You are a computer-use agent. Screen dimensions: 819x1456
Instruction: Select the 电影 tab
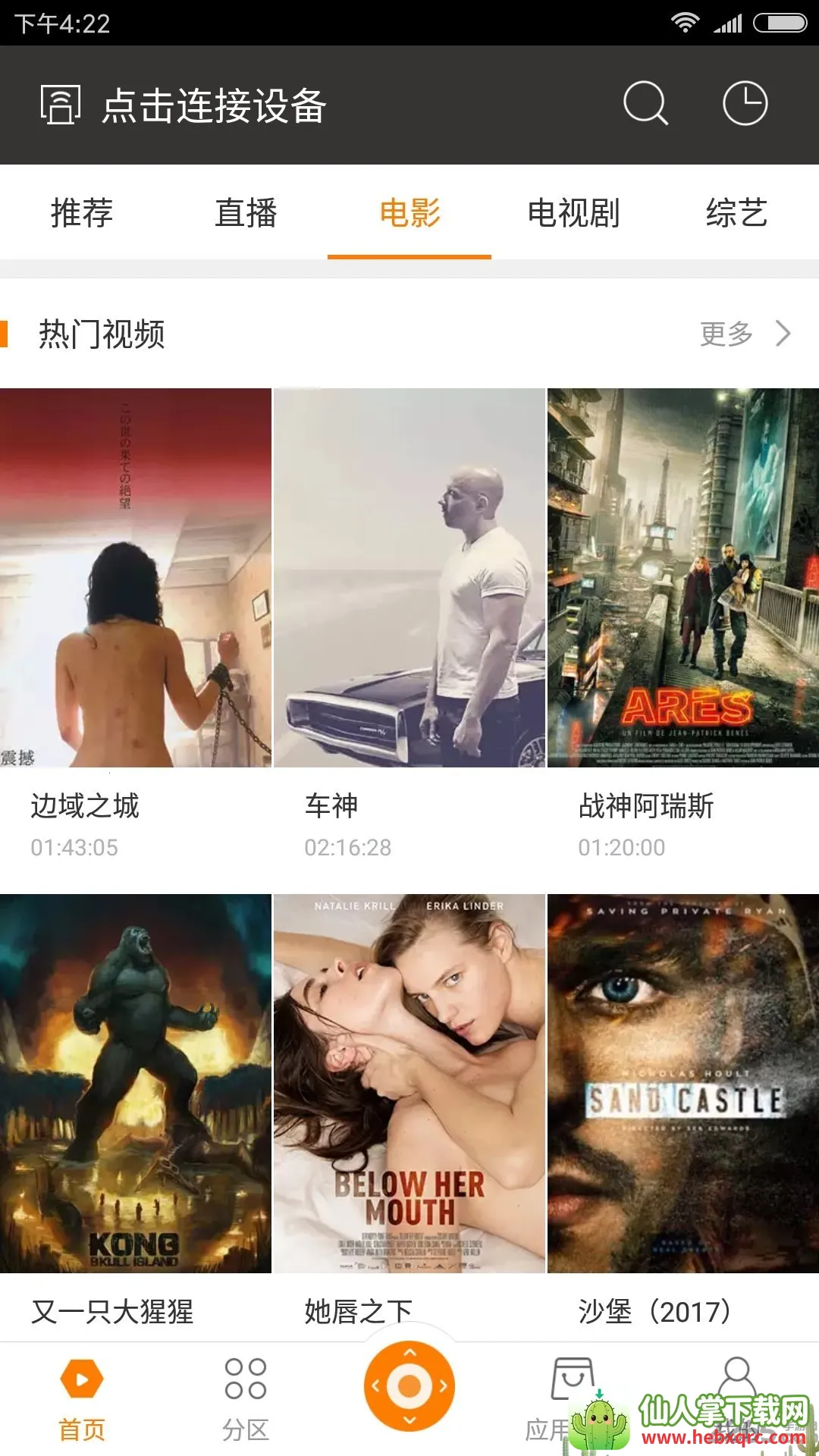coord(409,212)
